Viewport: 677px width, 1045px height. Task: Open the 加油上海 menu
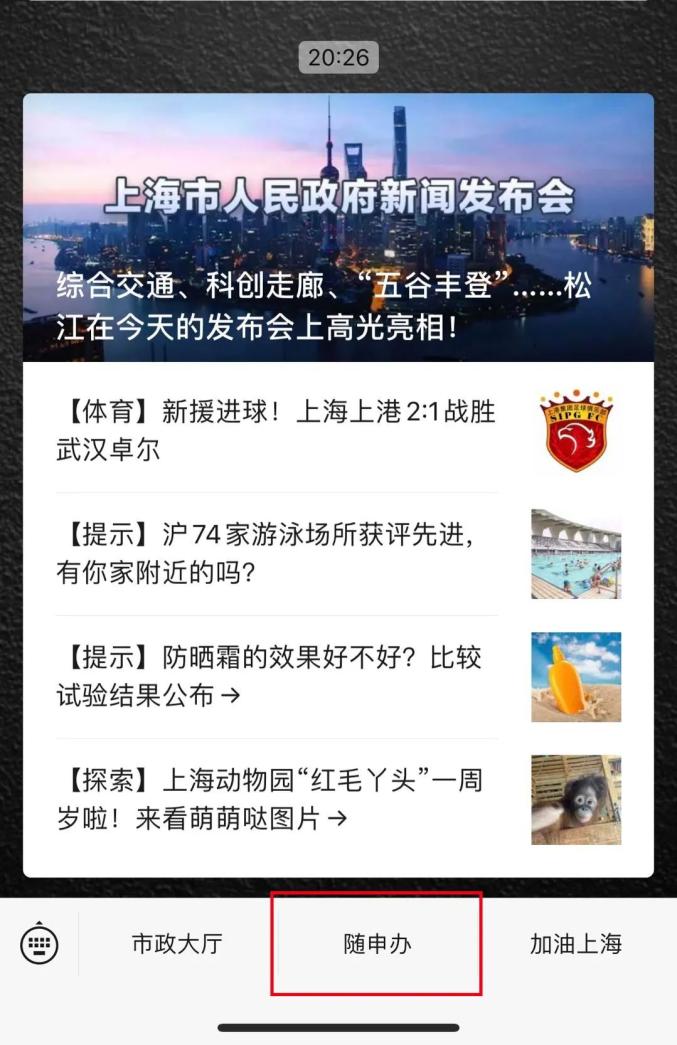point(575,944)
